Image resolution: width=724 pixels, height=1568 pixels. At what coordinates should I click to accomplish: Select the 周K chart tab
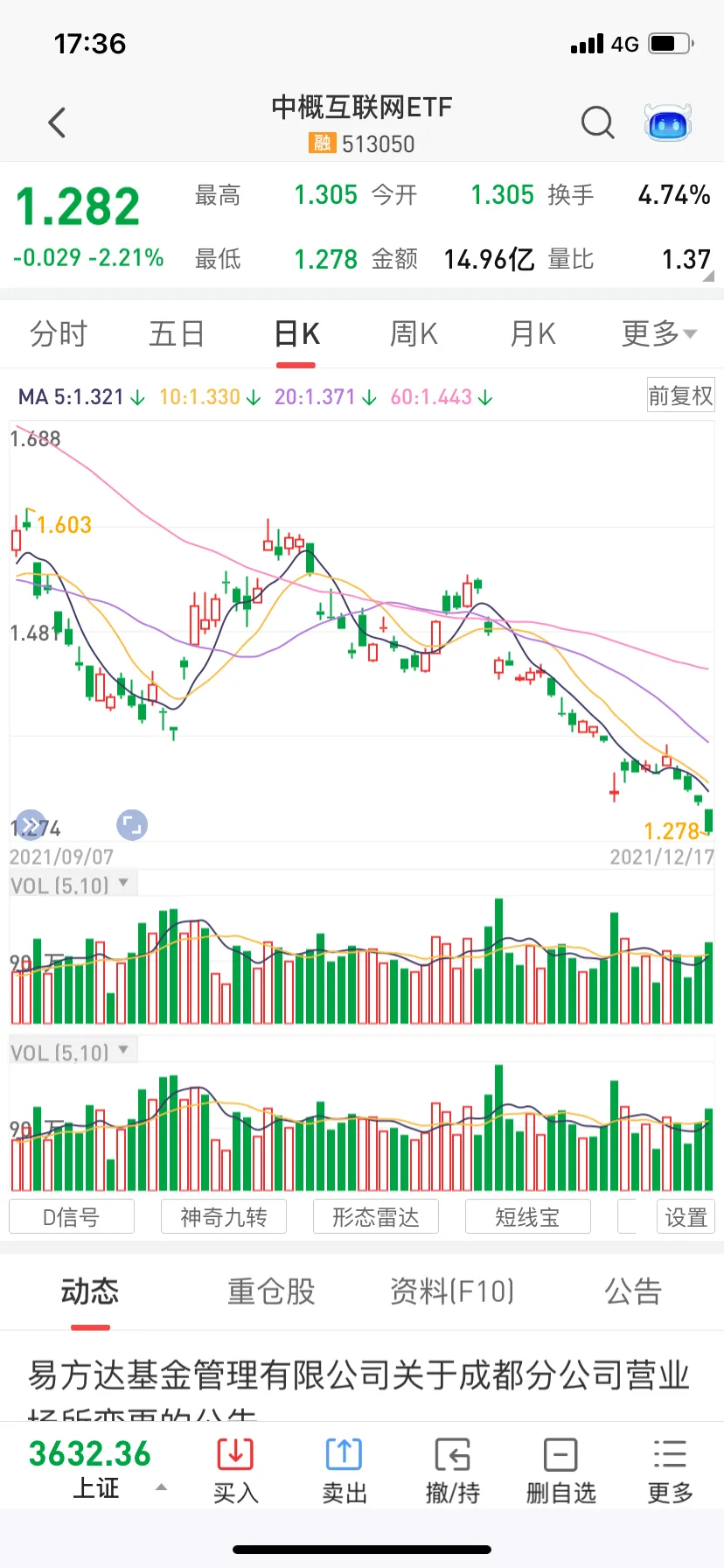[x=414, y=334]
